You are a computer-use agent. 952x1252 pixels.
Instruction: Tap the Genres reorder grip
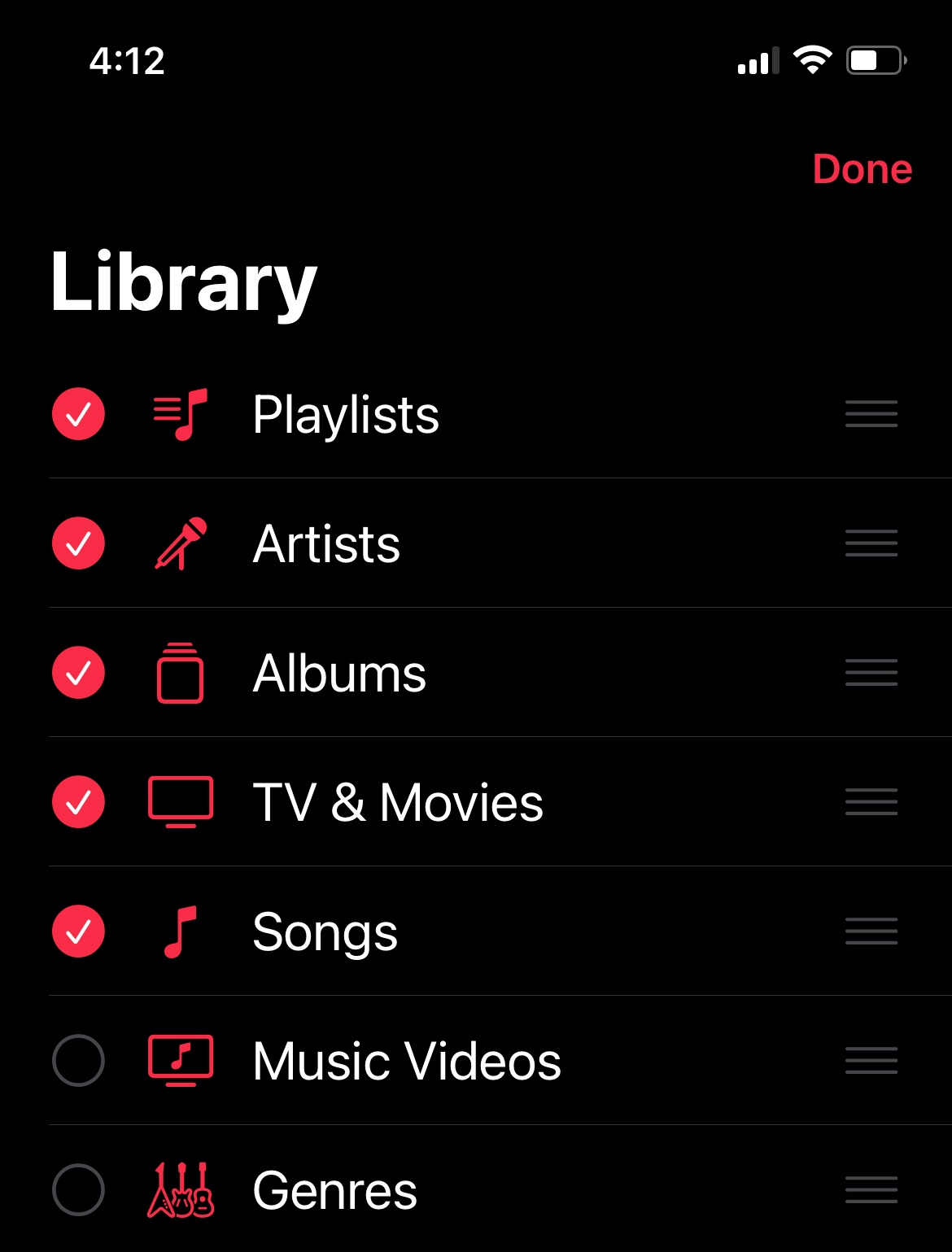[871, 1190]
